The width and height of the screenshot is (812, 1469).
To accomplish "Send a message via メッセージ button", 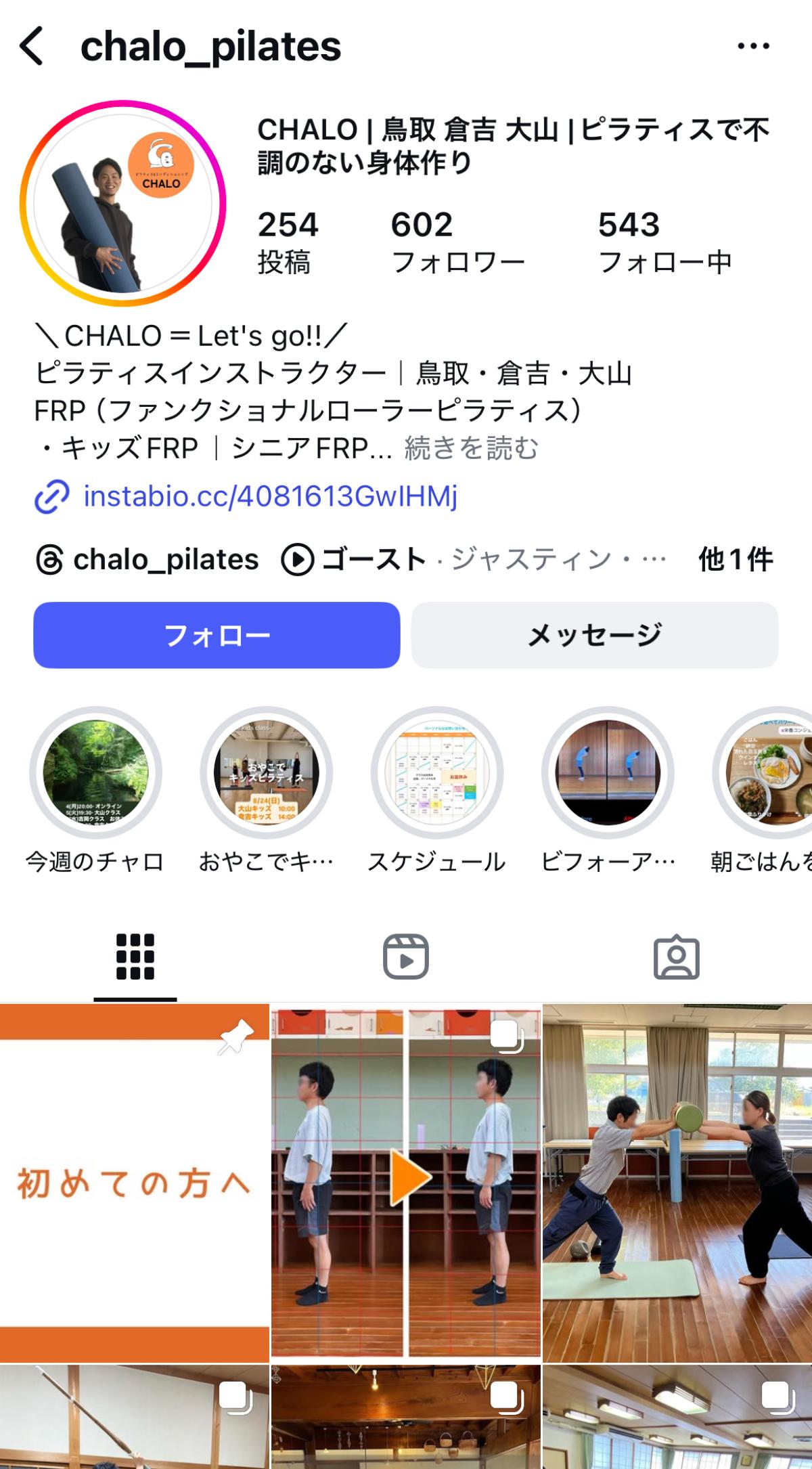I will click(x=594, y=635).
